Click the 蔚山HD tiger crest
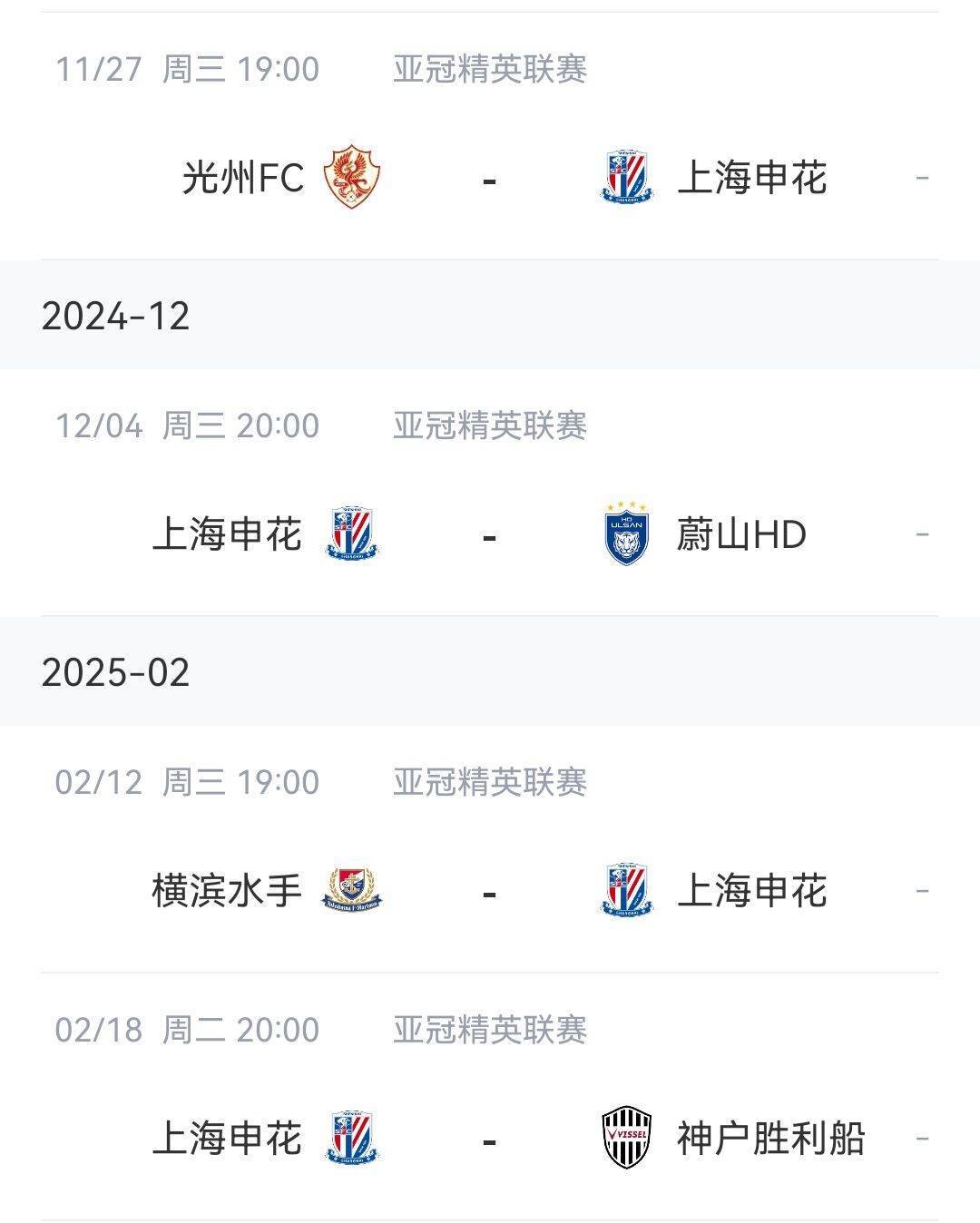This screenshot has height=1223, width=980. (627, 535)
